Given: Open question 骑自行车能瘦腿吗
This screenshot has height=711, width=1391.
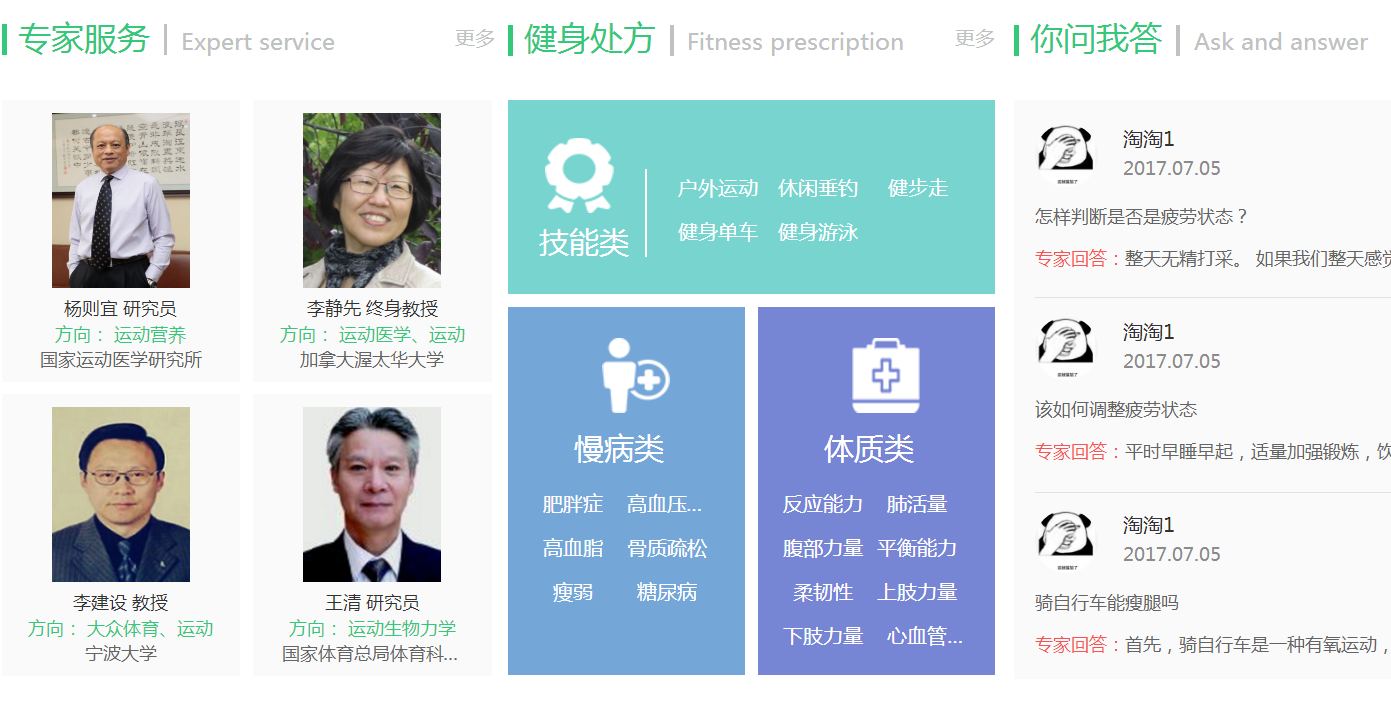Looking at the screenshot, I should click(1107, 603).
